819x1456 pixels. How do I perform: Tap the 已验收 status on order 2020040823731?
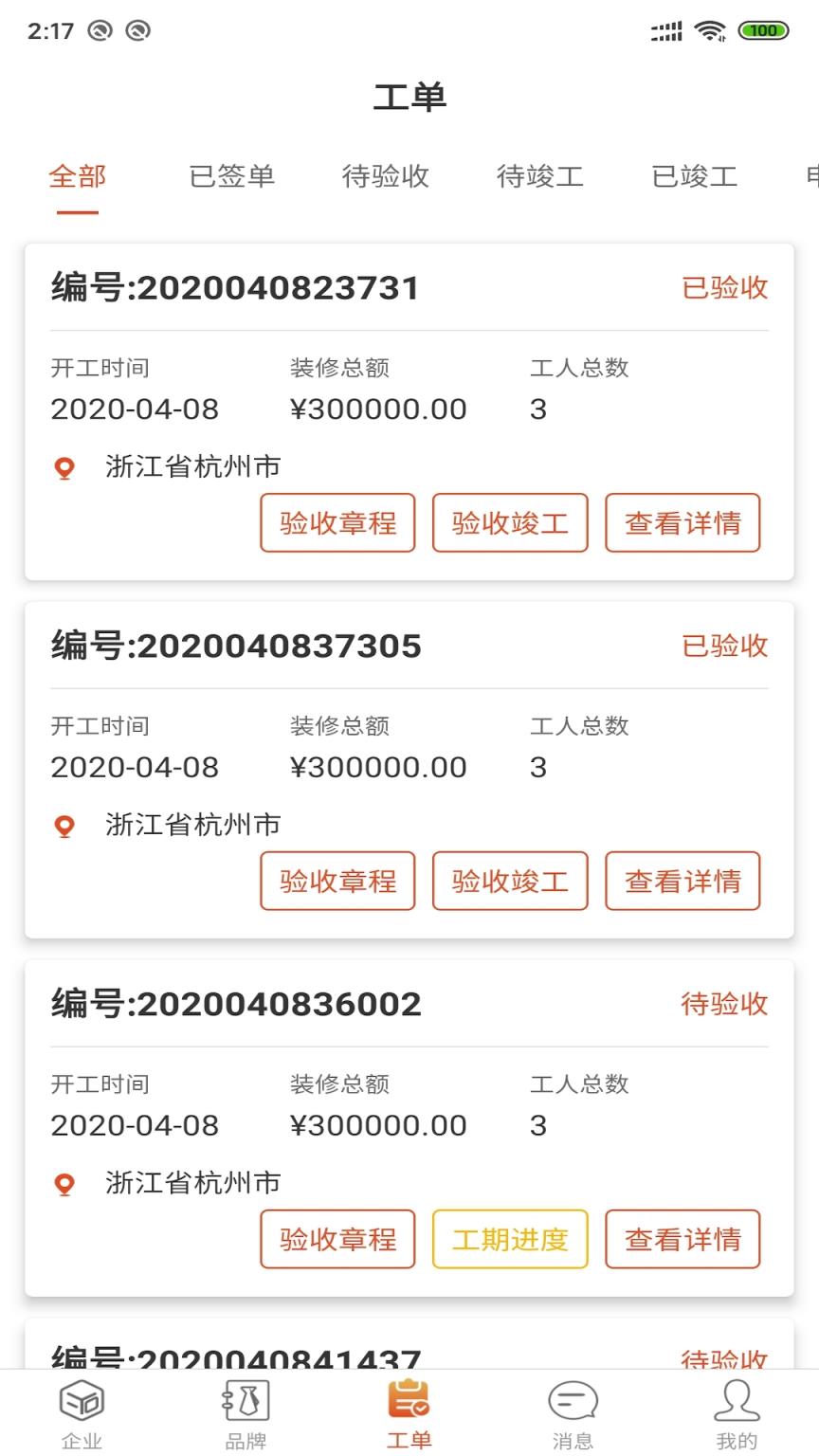[725, 287]
